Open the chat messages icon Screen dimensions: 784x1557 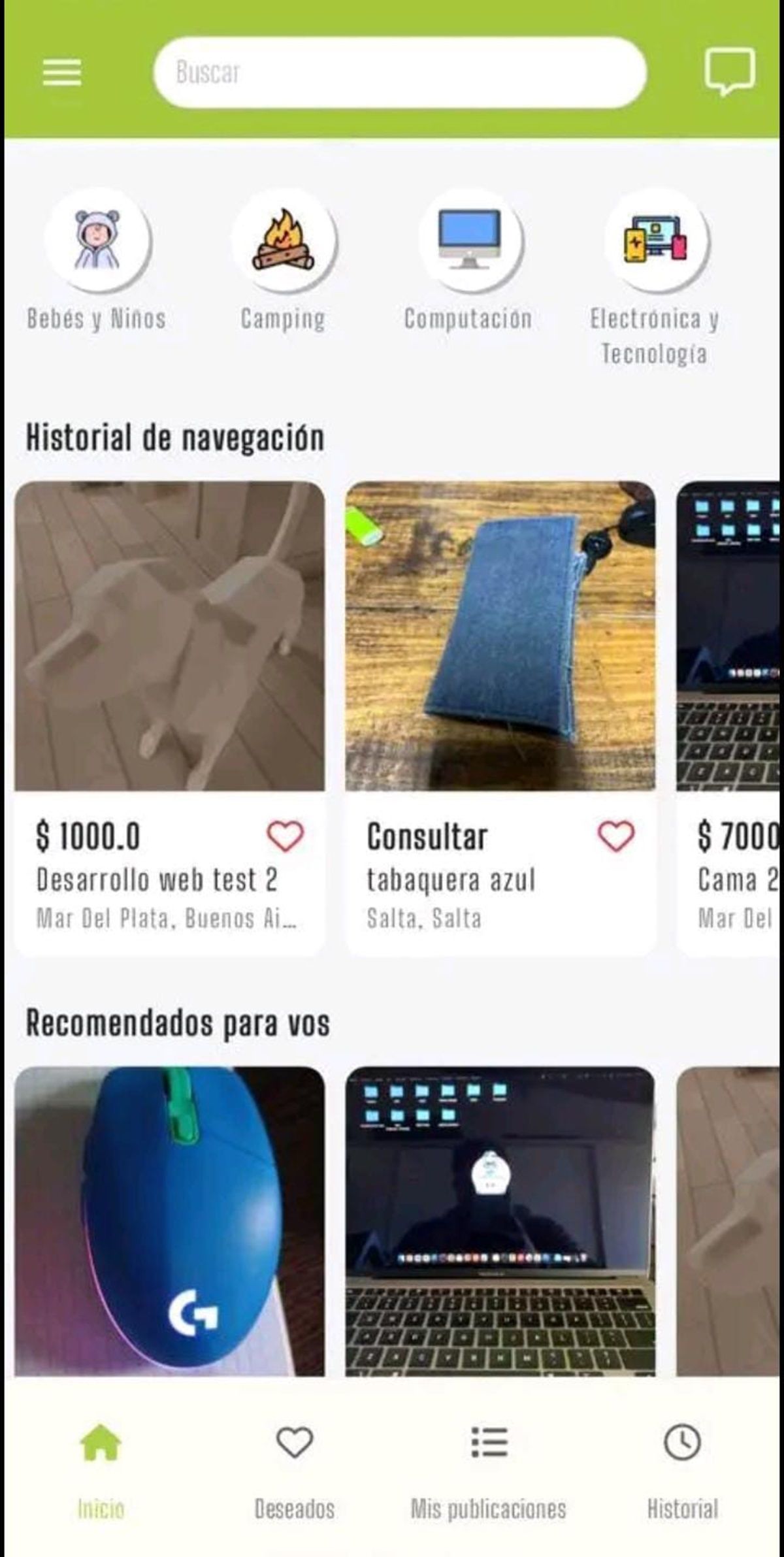point(730,71)
